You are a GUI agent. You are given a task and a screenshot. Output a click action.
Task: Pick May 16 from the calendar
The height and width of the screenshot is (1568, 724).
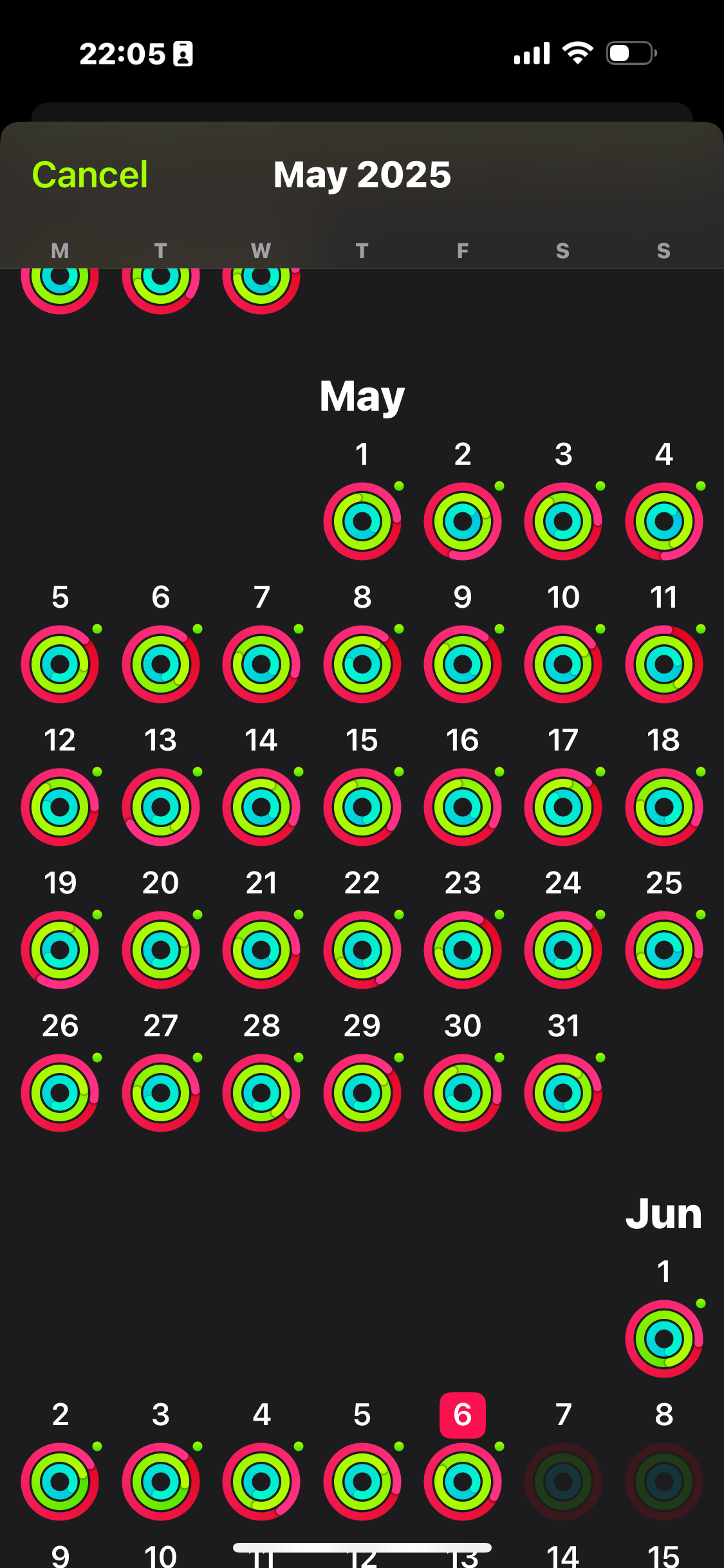pyautogui.click(x=463, y=807)
